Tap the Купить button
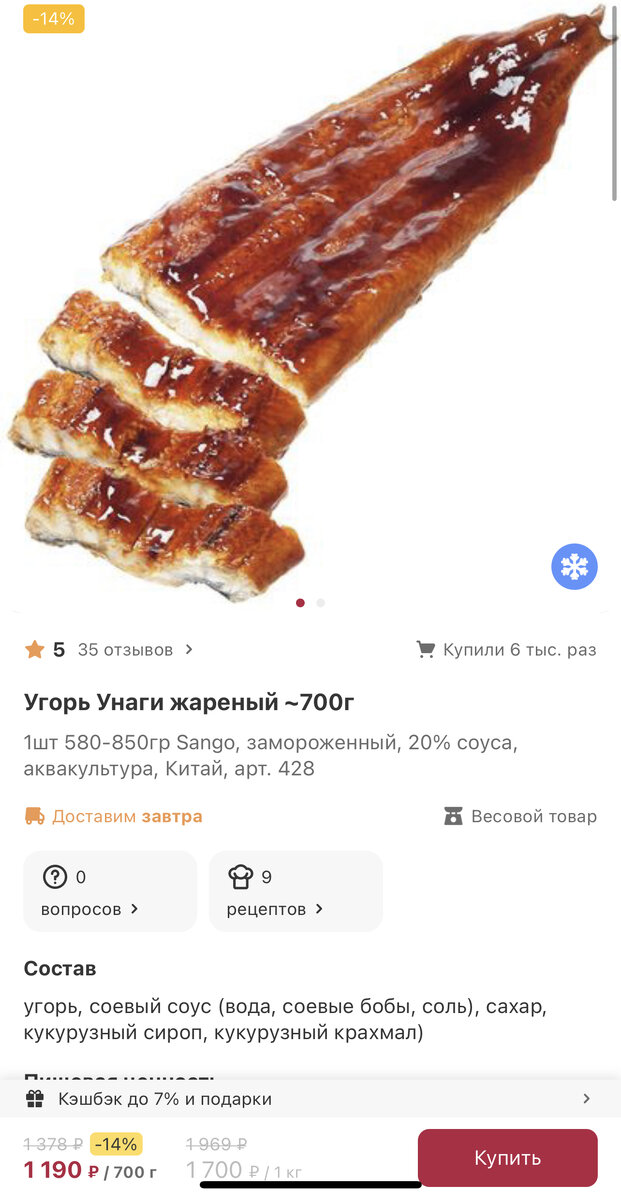This screenshot has width=621, height=1200. [507, 1158]
